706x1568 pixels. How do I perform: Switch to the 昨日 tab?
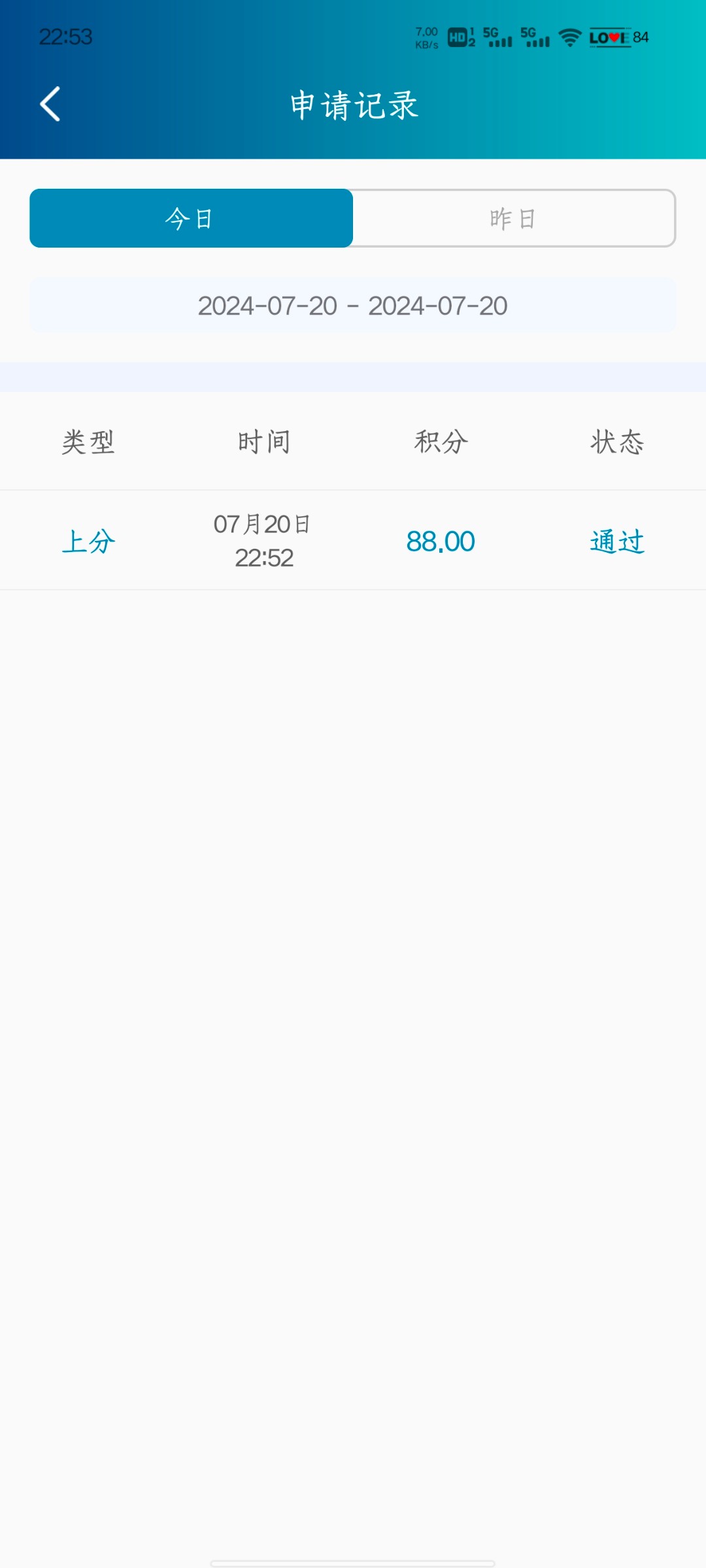(513, 218)
